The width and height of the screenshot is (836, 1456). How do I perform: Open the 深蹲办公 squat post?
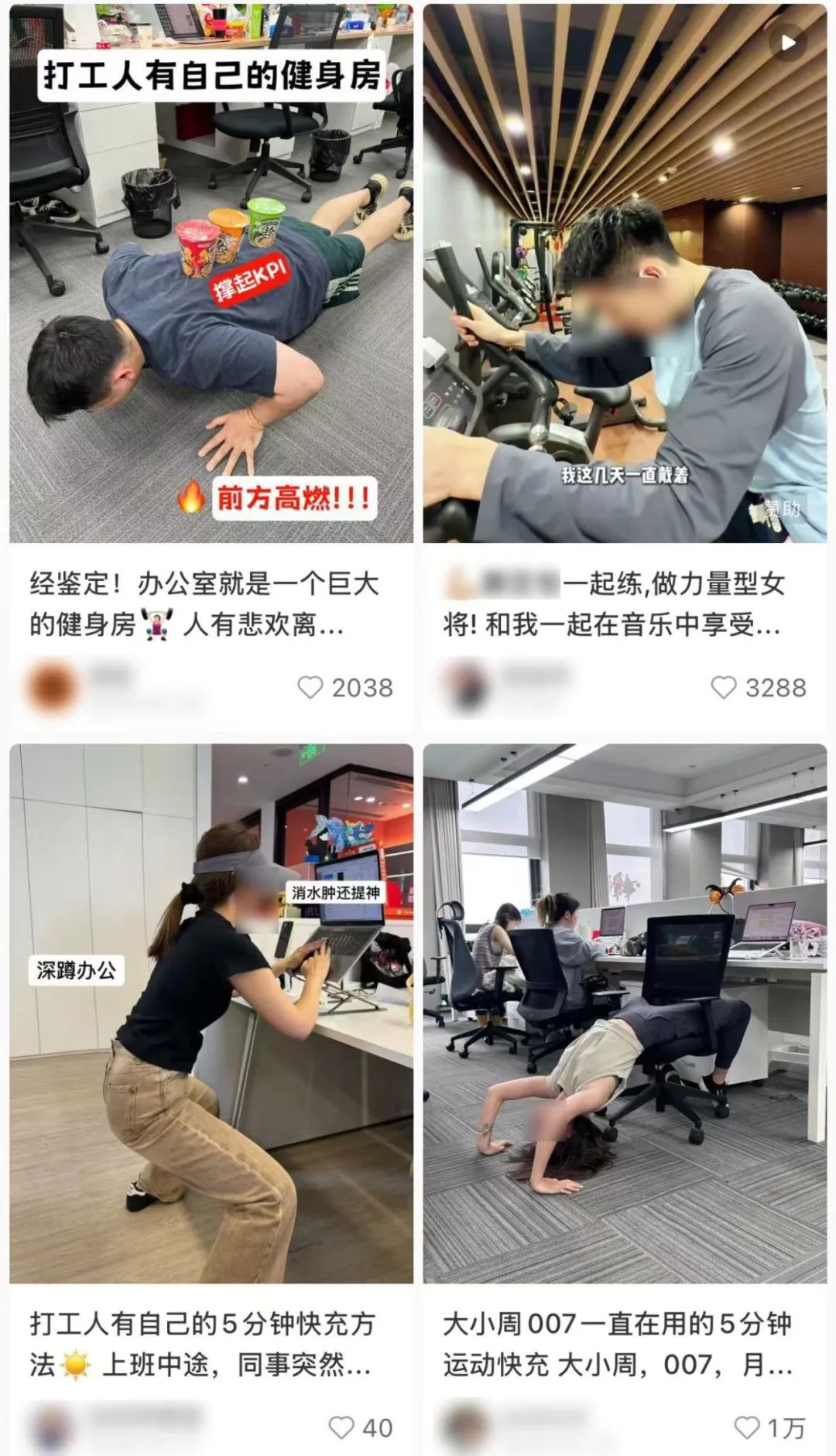[x=211, y=1013]
